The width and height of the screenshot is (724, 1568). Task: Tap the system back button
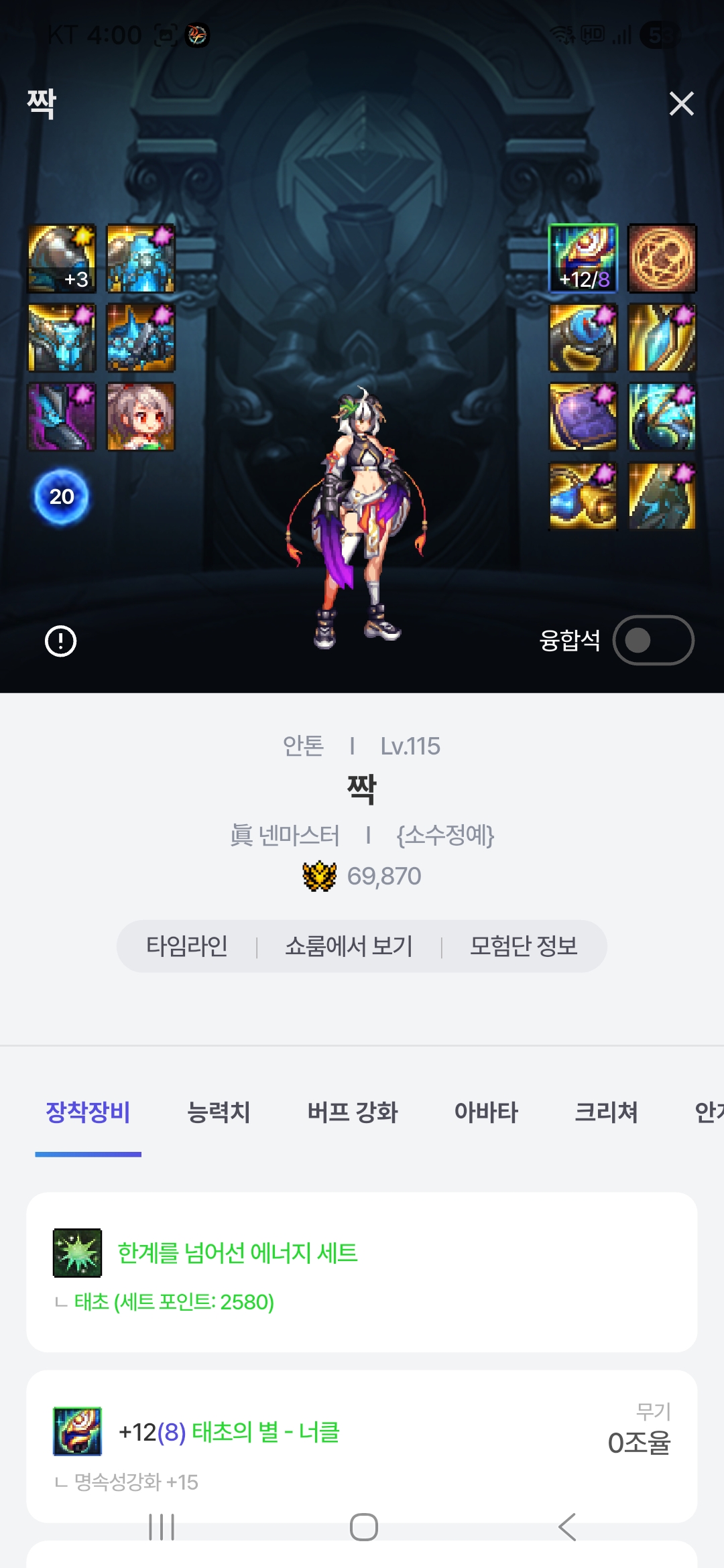567,1527
